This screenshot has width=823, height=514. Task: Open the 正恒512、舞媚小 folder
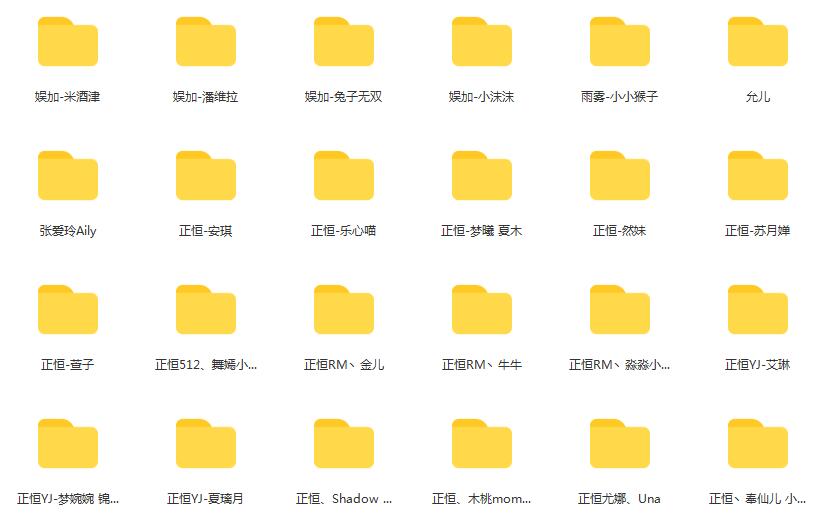coord(206,310)
